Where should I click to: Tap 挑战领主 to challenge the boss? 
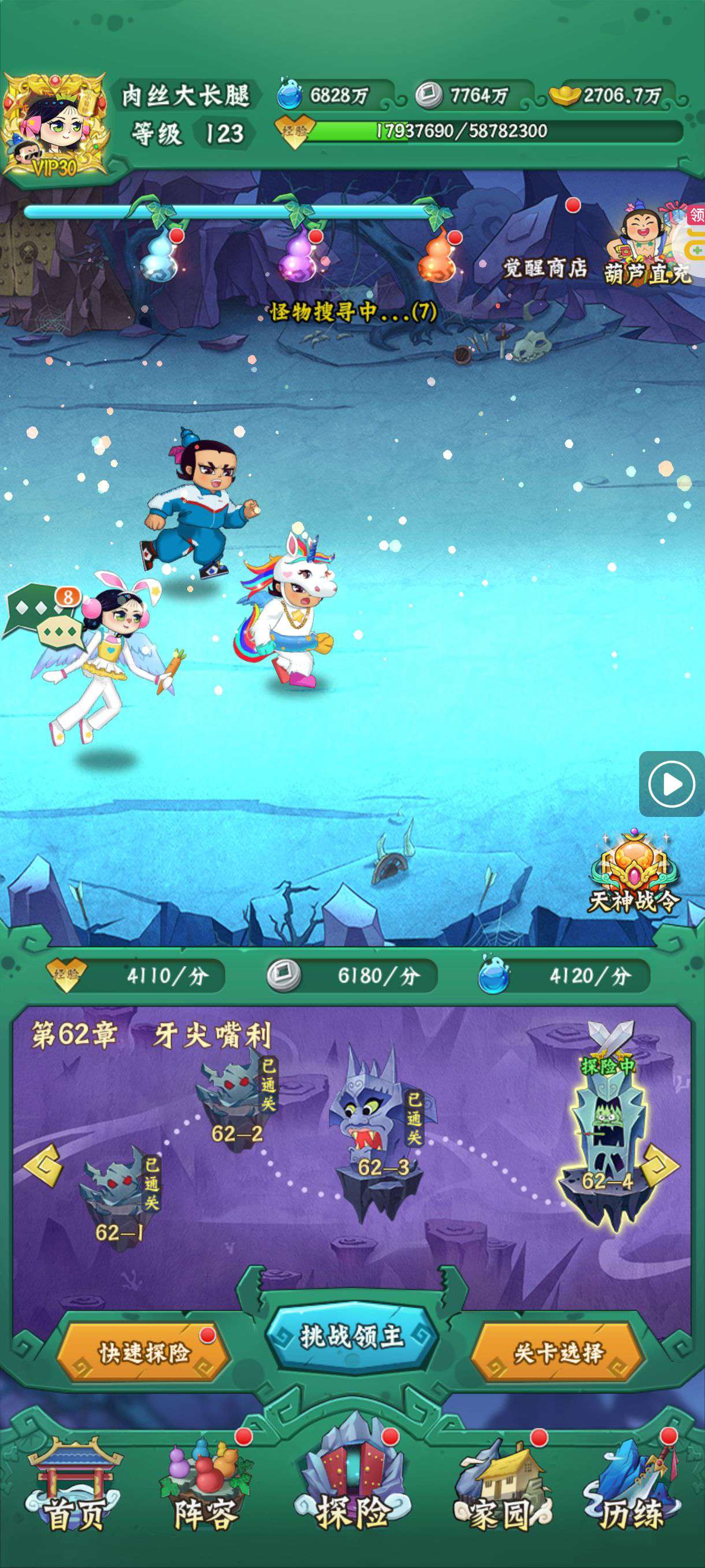pos(351,1337)
